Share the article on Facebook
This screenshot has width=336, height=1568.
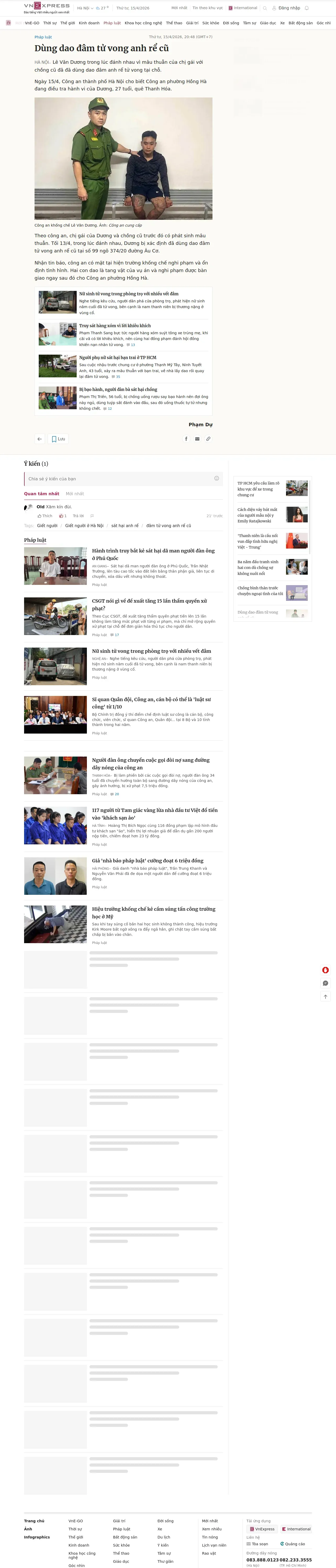point(186,439)
